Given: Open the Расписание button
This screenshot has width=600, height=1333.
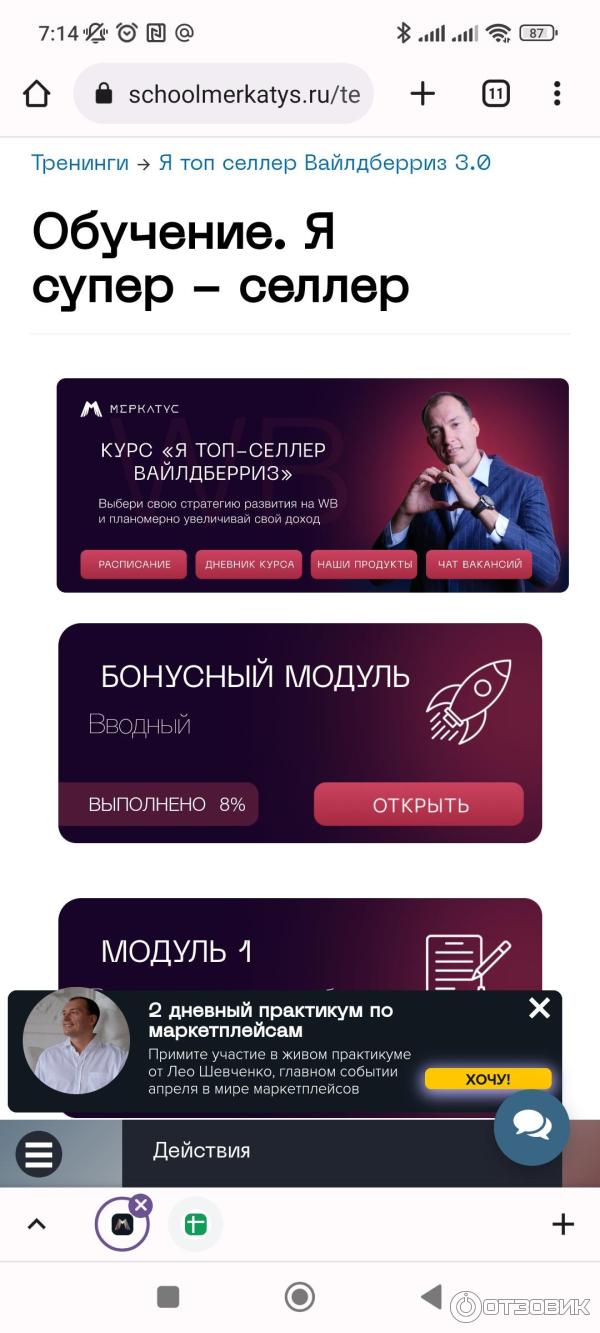Looking at the screenshot, I should pos(134,564).
